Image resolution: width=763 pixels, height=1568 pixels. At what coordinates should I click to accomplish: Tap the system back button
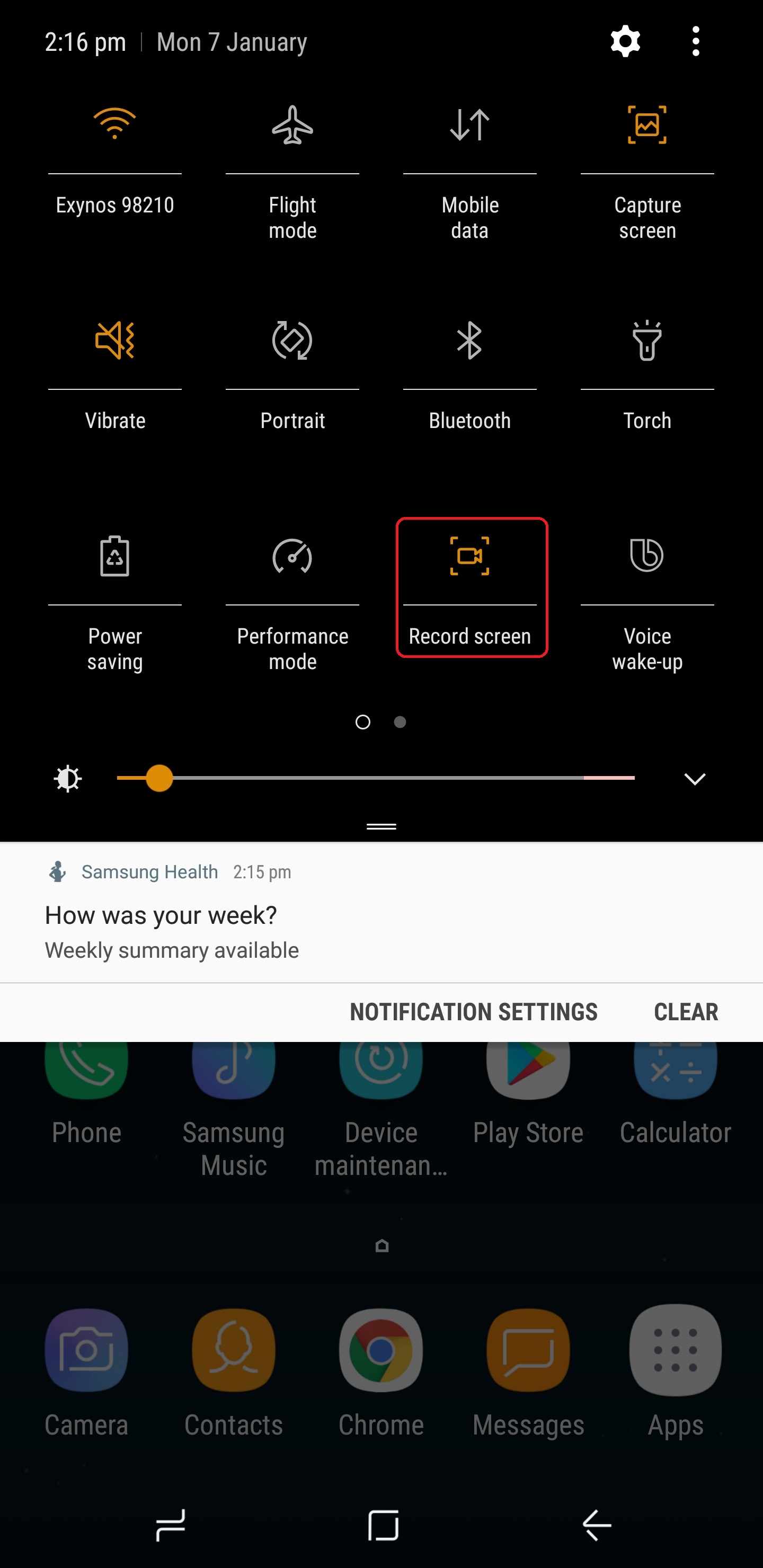point(597,1525)
